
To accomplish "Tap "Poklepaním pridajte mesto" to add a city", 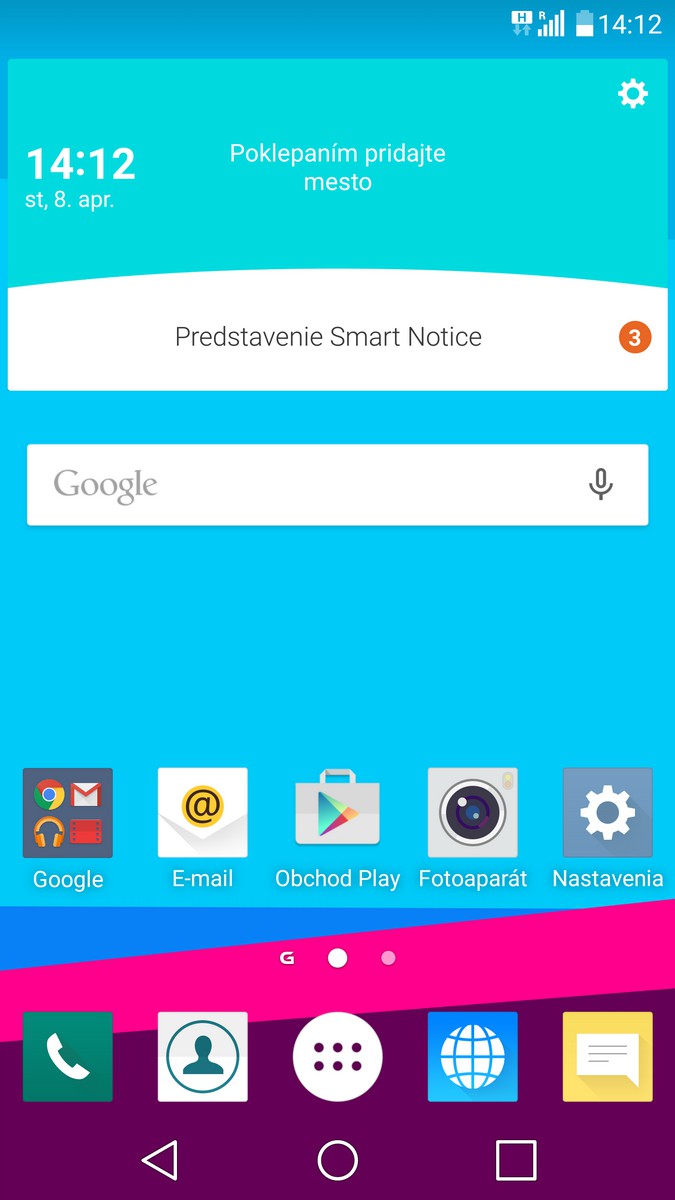I will coord(337,168).
